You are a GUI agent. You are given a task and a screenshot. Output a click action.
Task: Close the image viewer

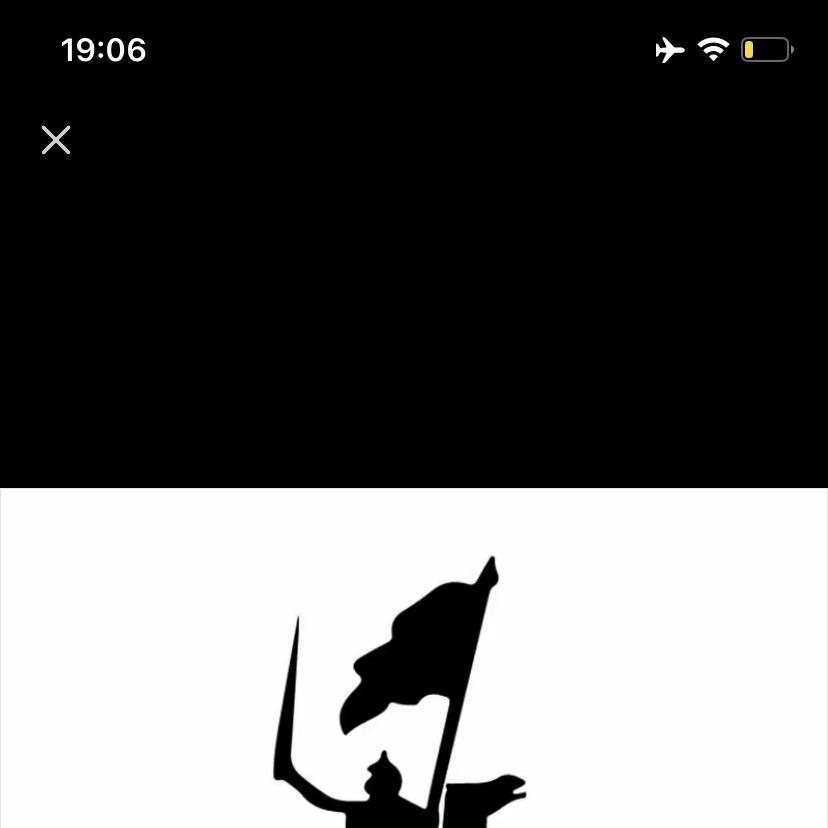(56, 140)
